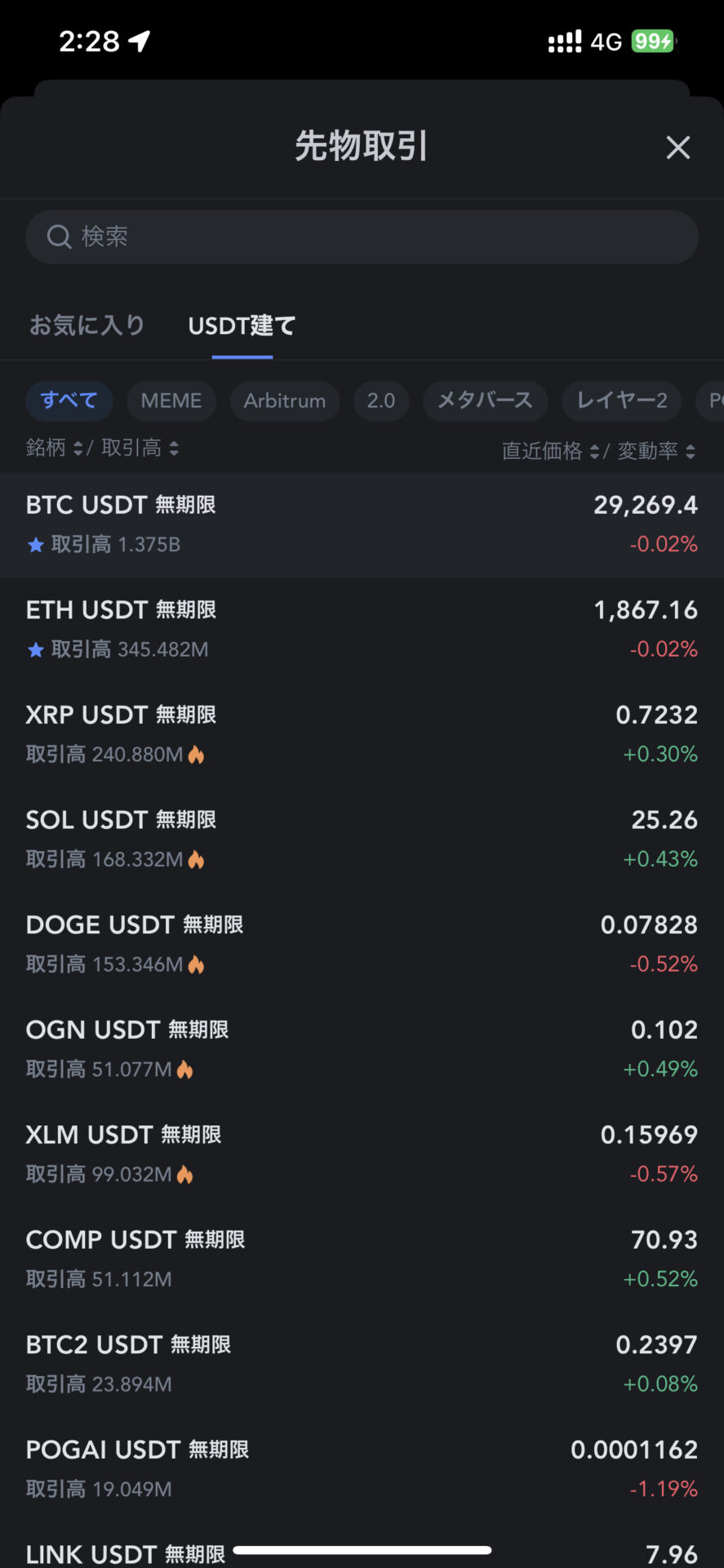Sort the list by 取引高

click(140, 448)
